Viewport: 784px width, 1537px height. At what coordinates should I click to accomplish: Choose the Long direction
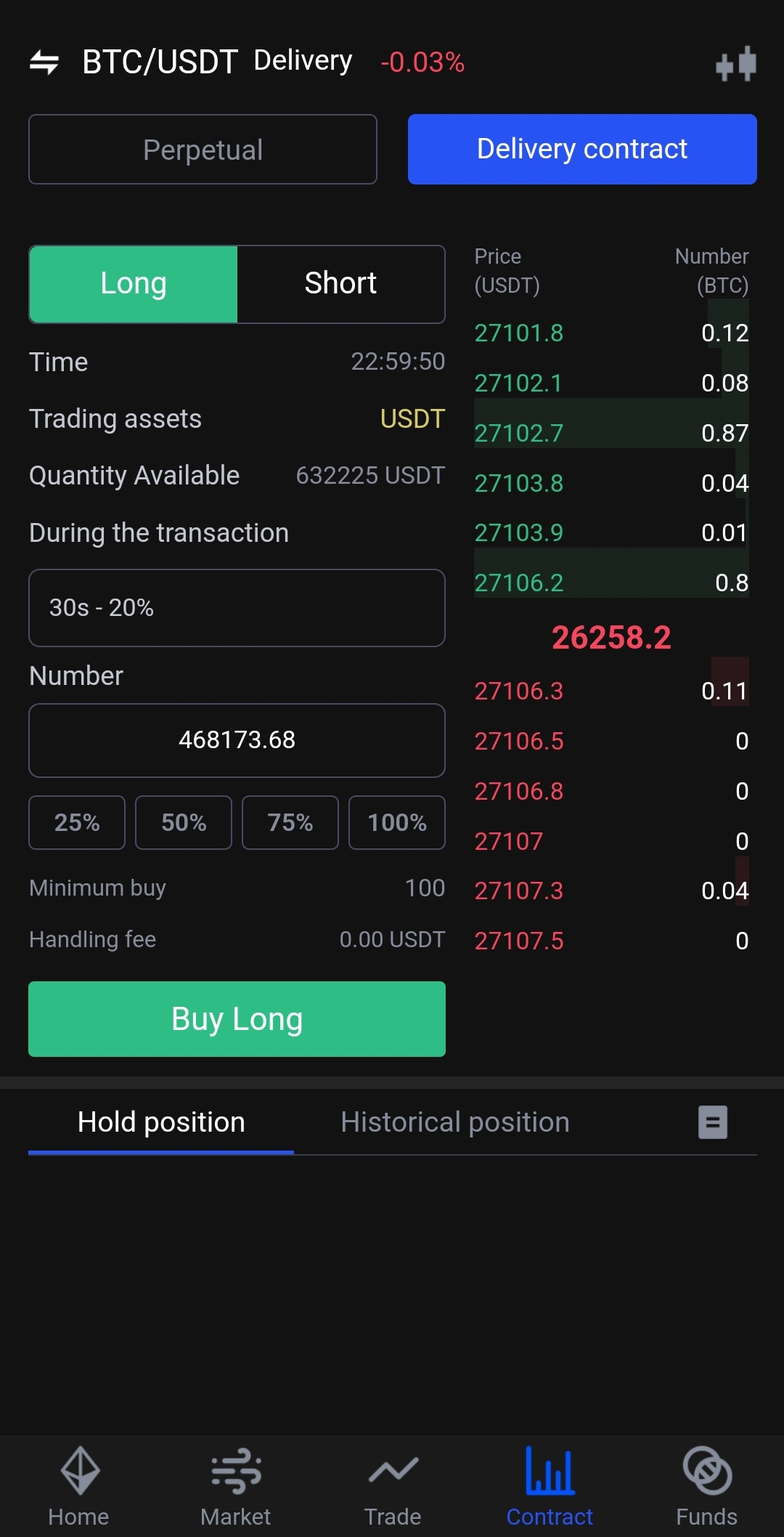tap(134, 284)
